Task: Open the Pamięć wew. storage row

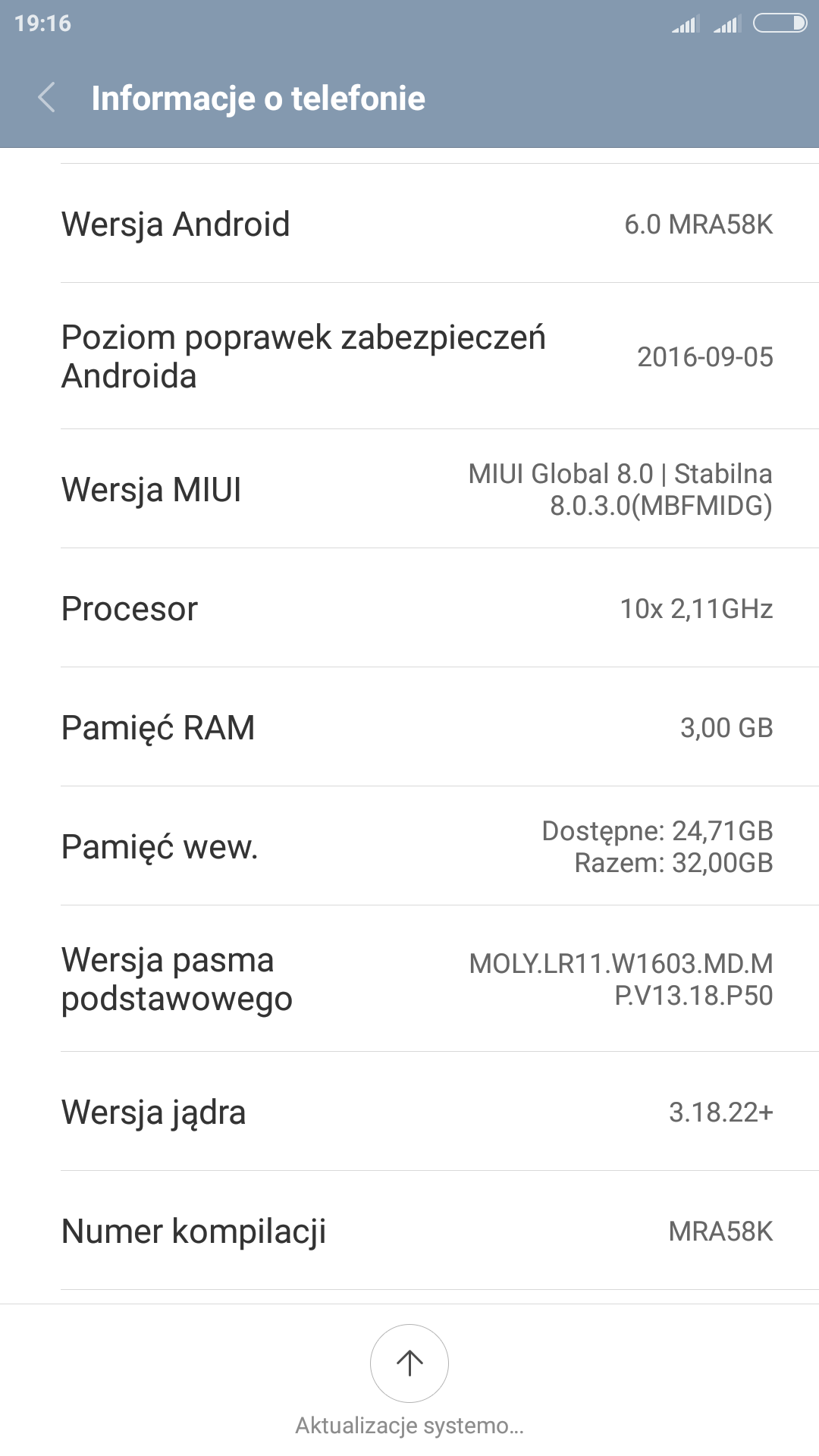Action: [x=409, y=846]
